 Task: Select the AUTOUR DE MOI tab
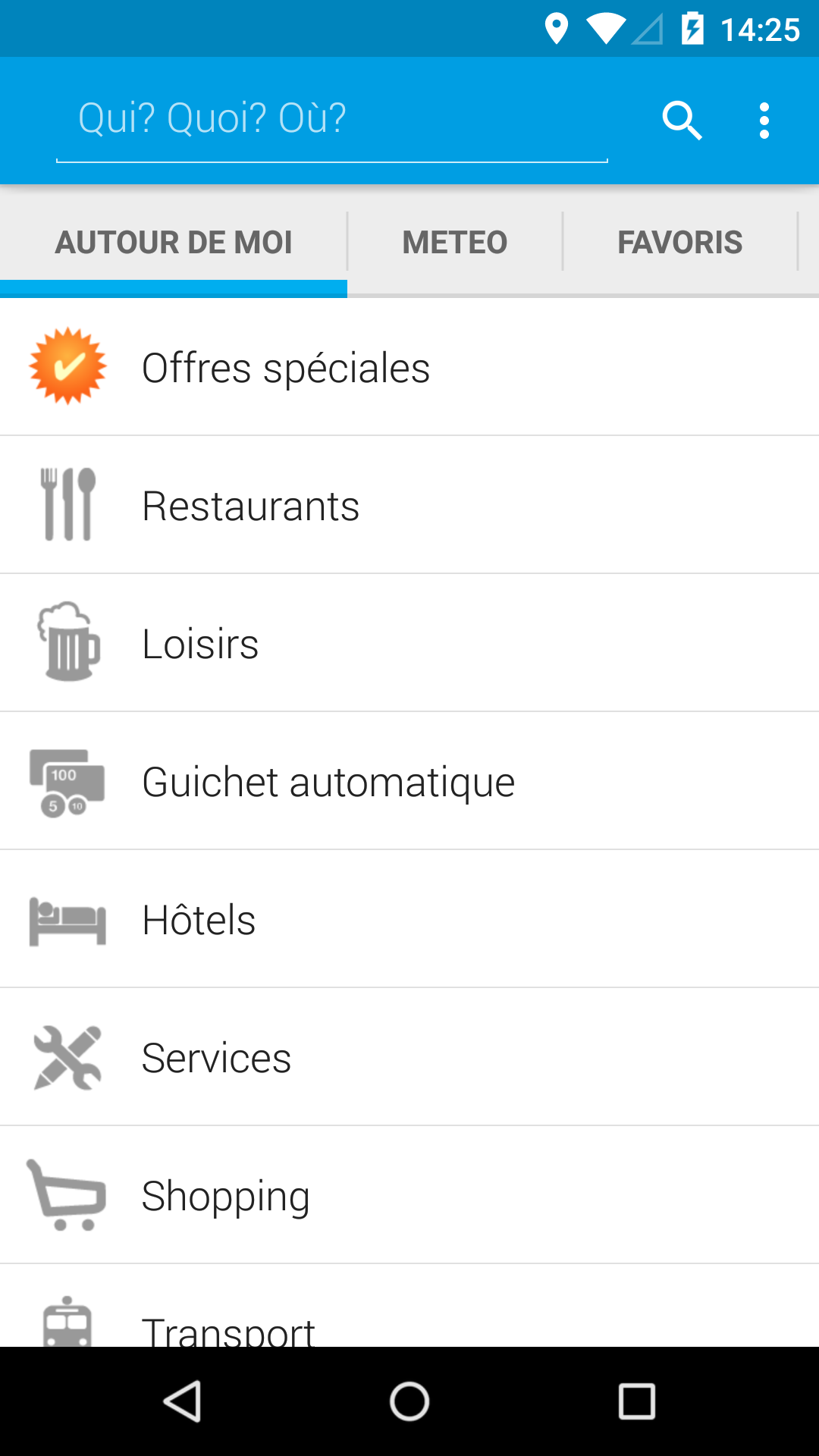coord(173,241)
